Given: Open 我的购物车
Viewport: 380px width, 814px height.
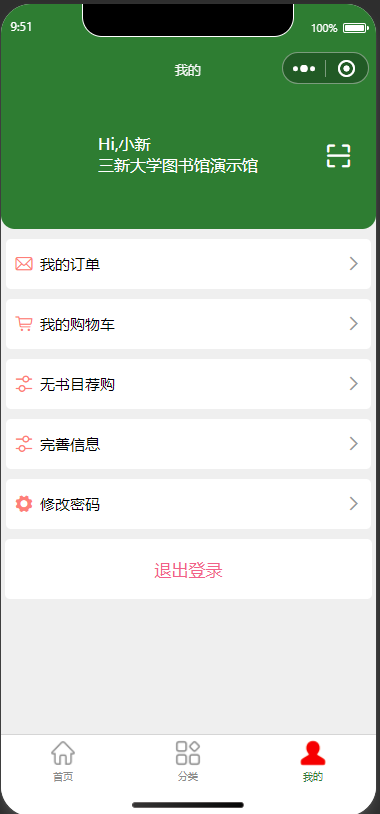Looking at the screenshot, I should point(188,324).
